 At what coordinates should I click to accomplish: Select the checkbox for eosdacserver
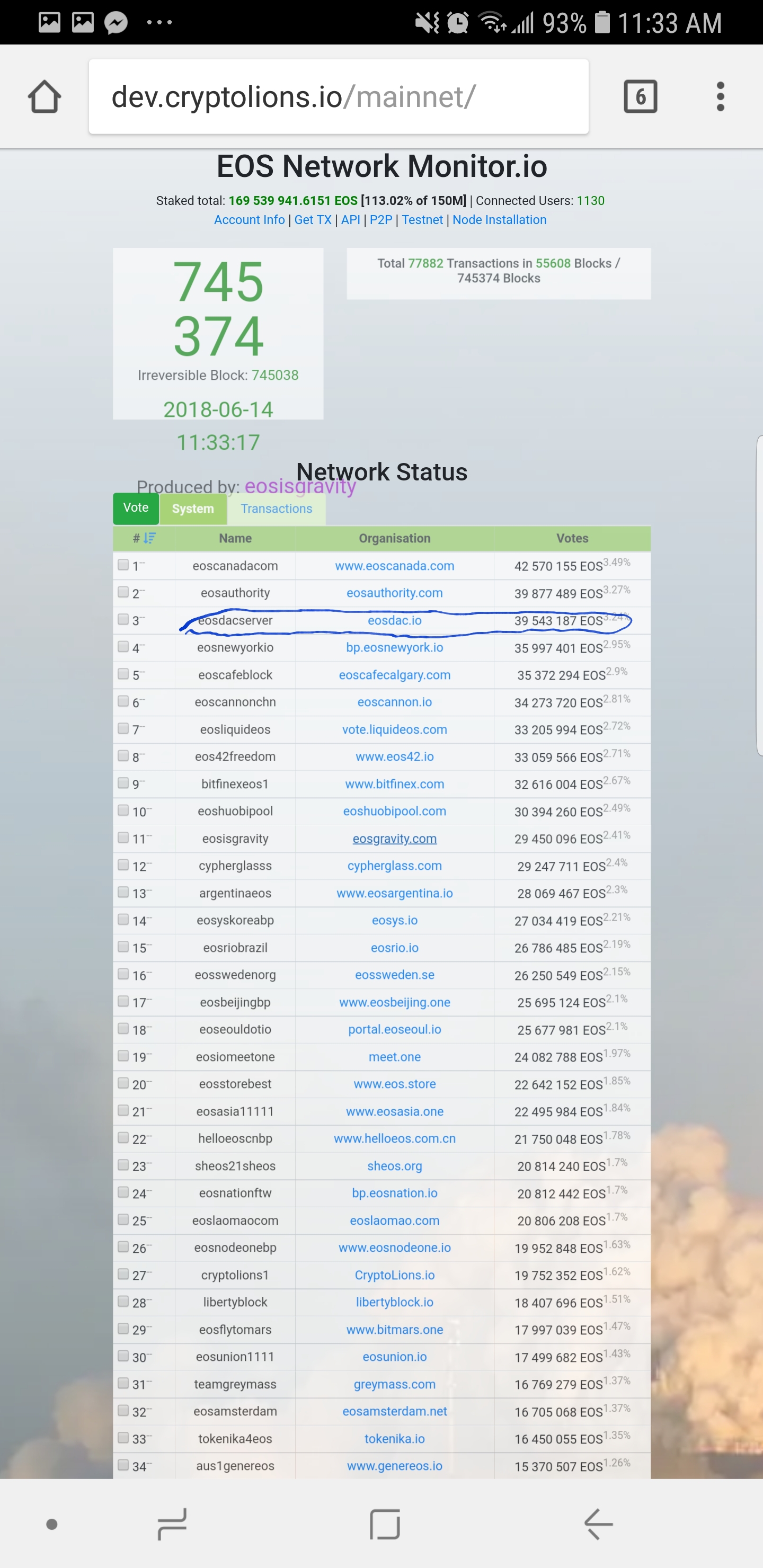click(123, 620)
